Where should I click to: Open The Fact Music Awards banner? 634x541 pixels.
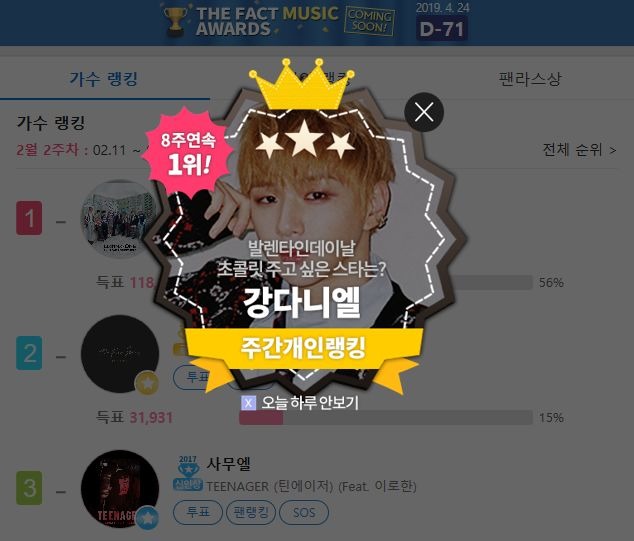pyautogui.click(x=315, y=21)
